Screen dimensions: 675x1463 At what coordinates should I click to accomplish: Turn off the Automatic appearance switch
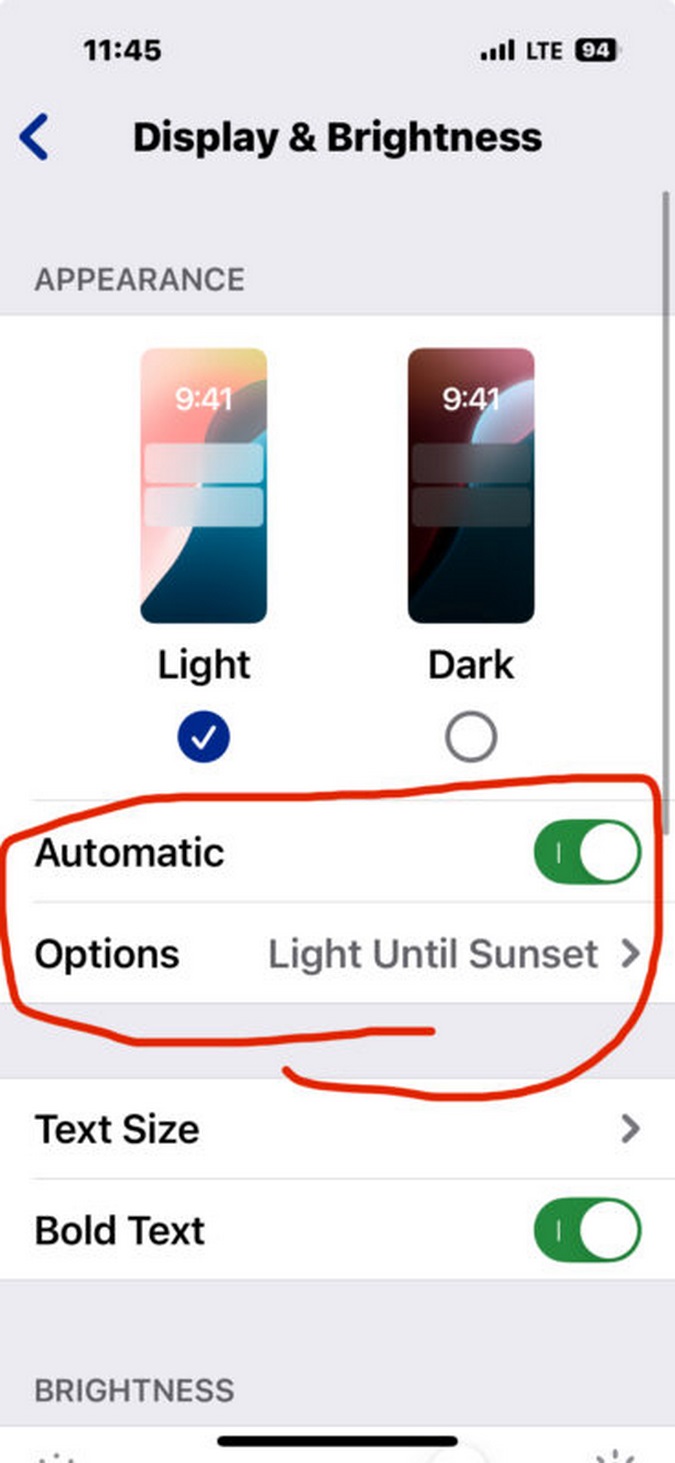click(587, 853)
